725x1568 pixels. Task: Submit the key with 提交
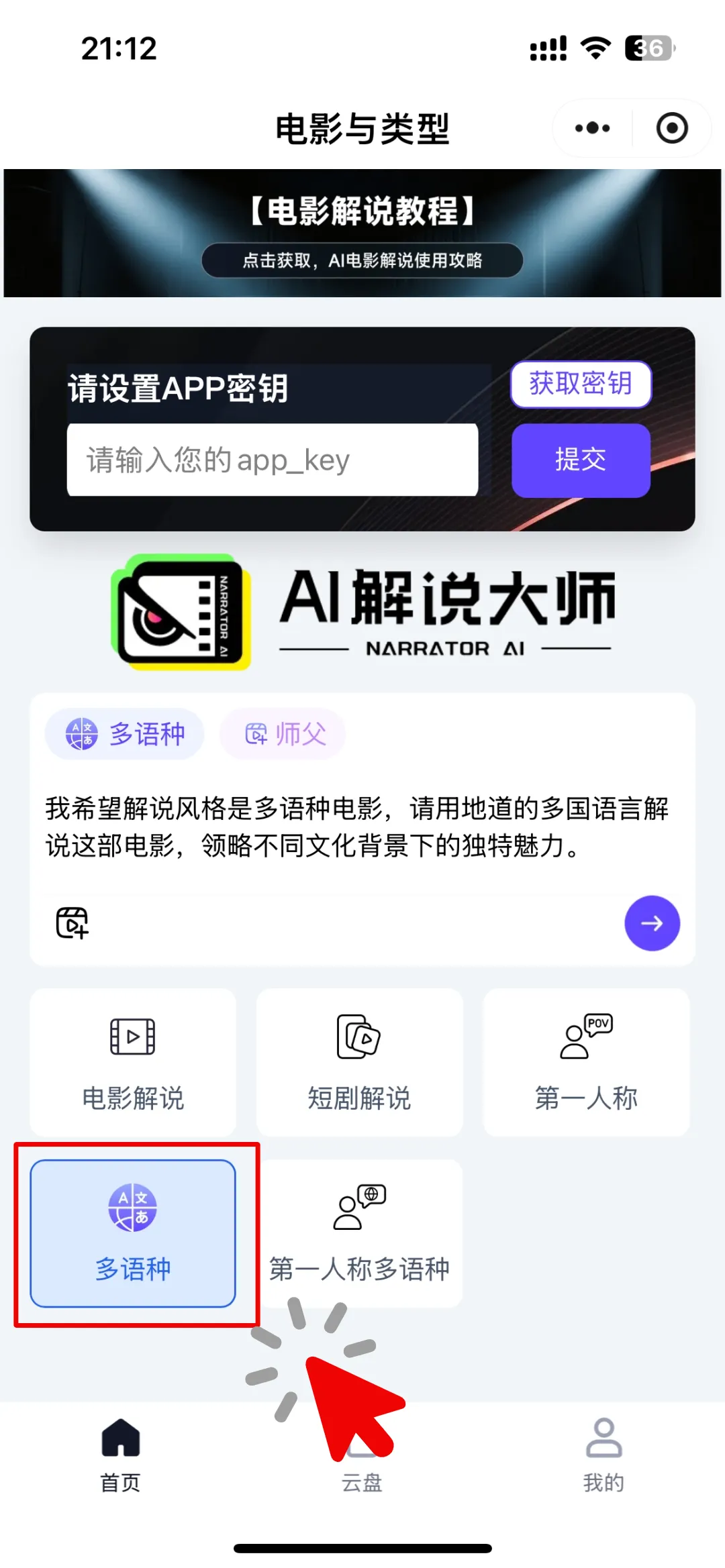tap(581, 460)
